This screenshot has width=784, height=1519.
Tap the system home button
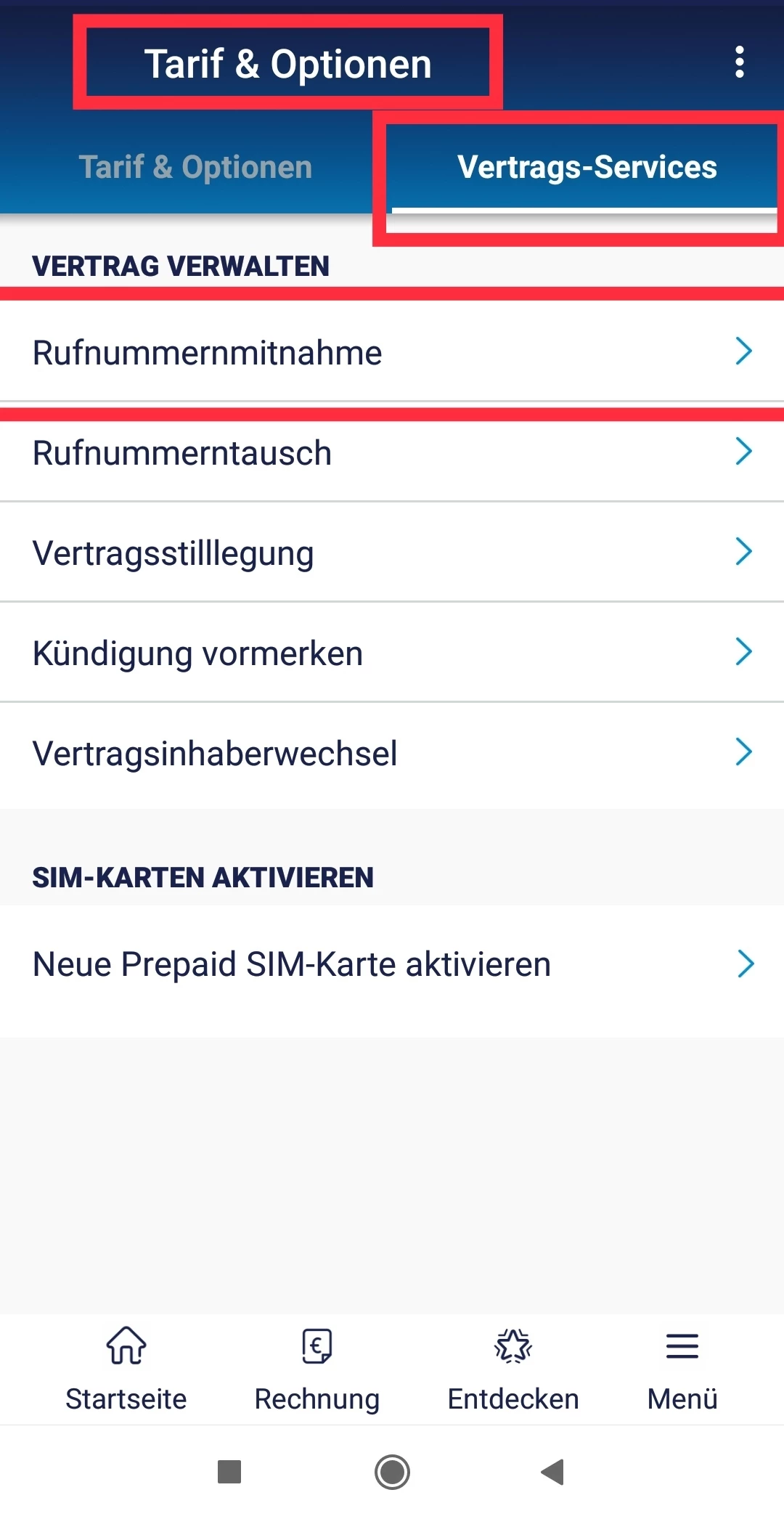(392, 1472)
